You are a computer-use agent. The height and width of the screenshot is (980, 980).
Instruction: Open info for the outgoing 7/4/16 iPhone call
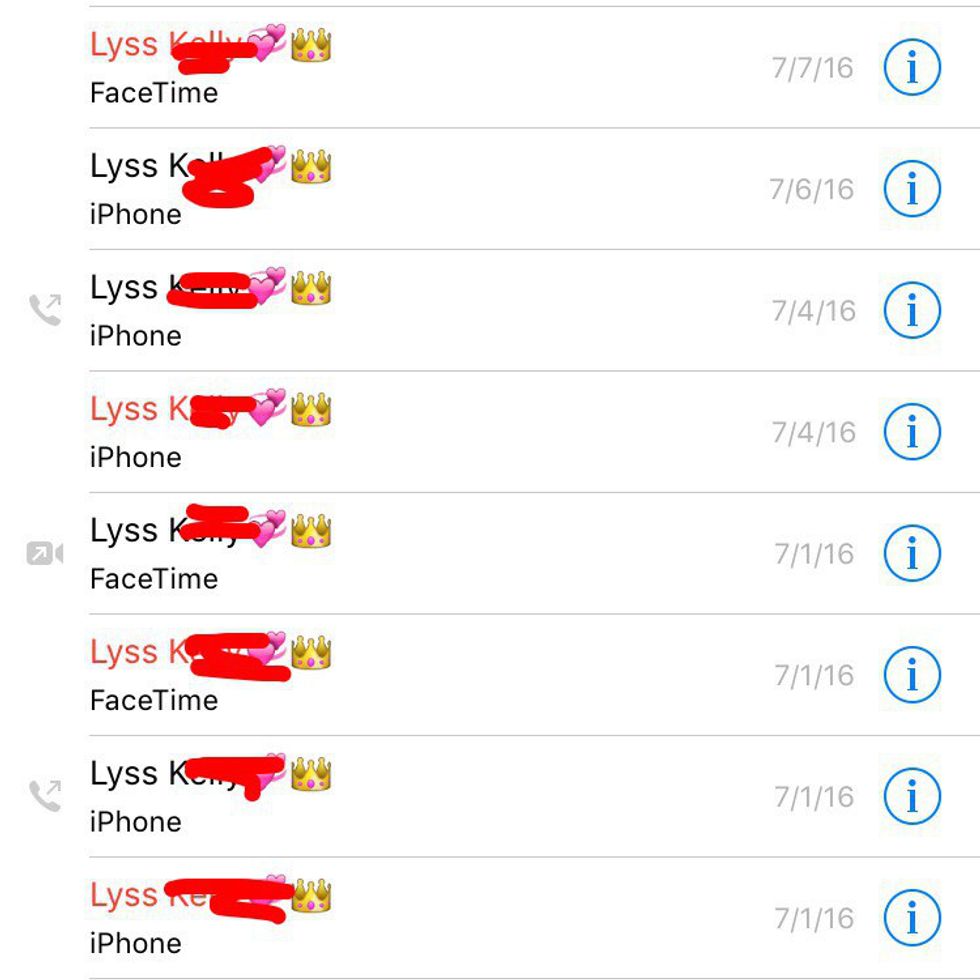912,311
